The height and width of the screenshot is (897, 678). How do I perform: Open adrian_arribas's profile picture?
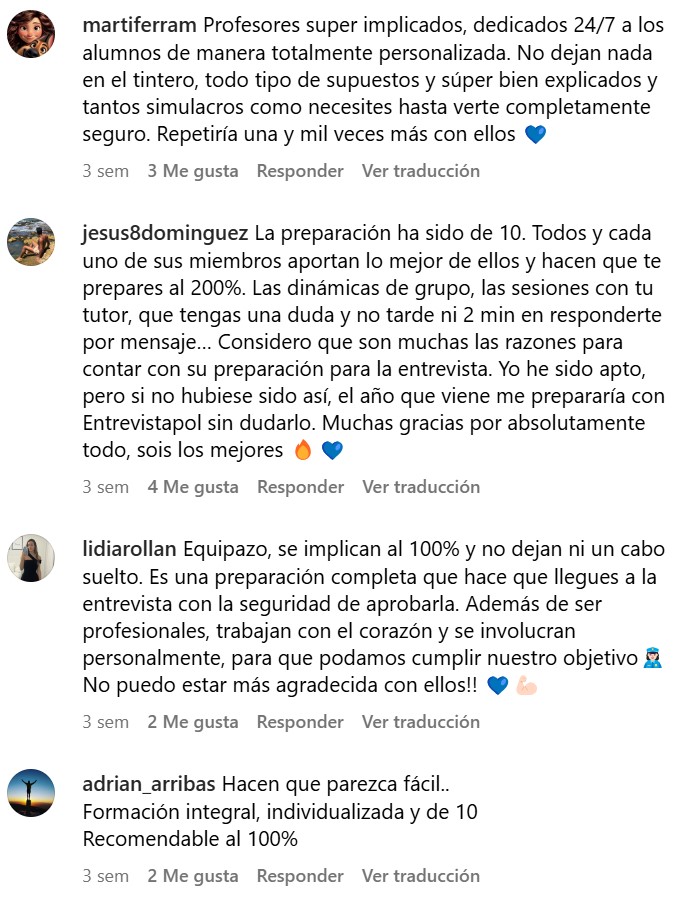pos(31,792)
